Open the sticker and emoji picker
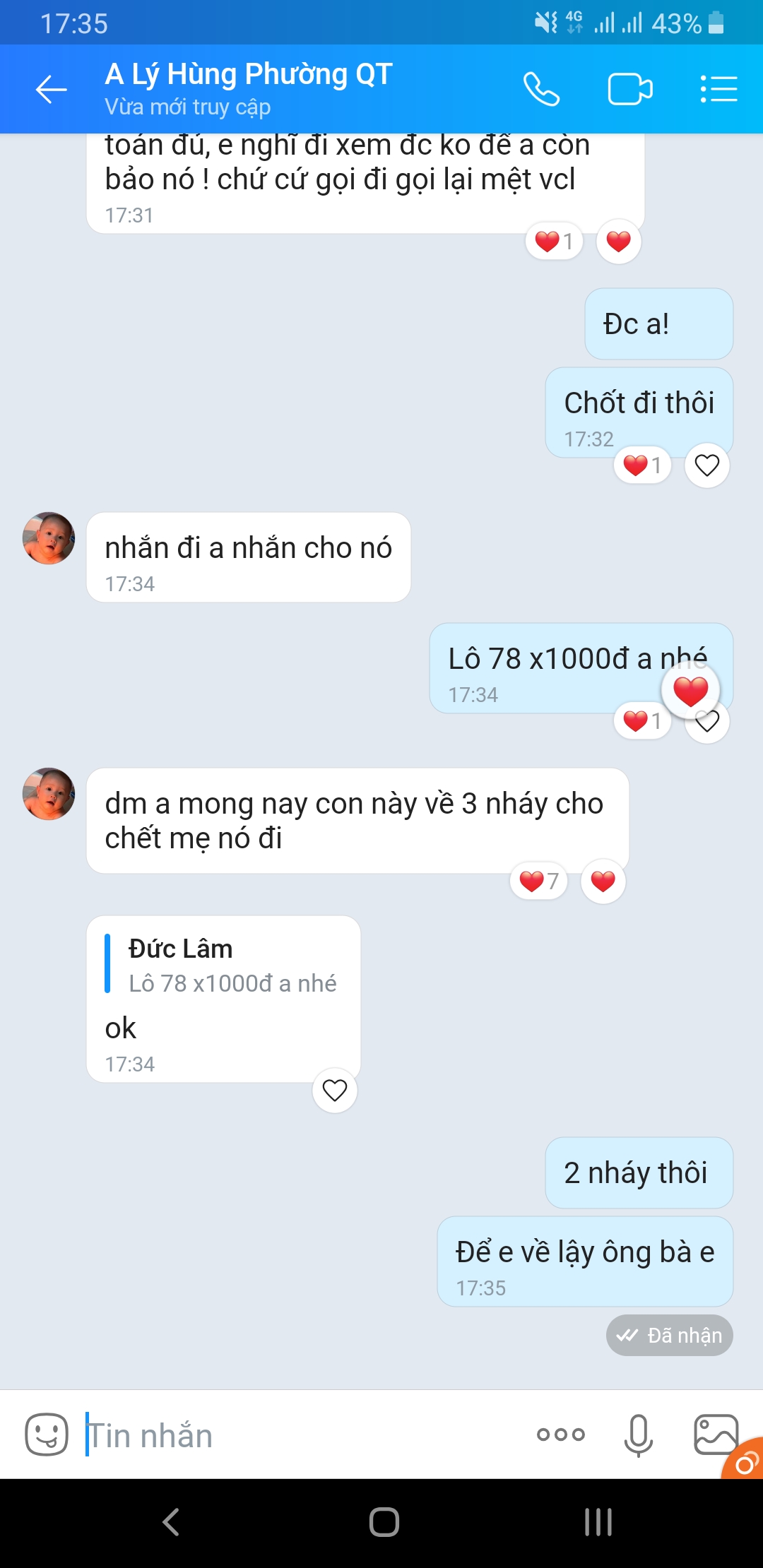The height and width of the screenshot is (1568, 763). coord(47,1435)
